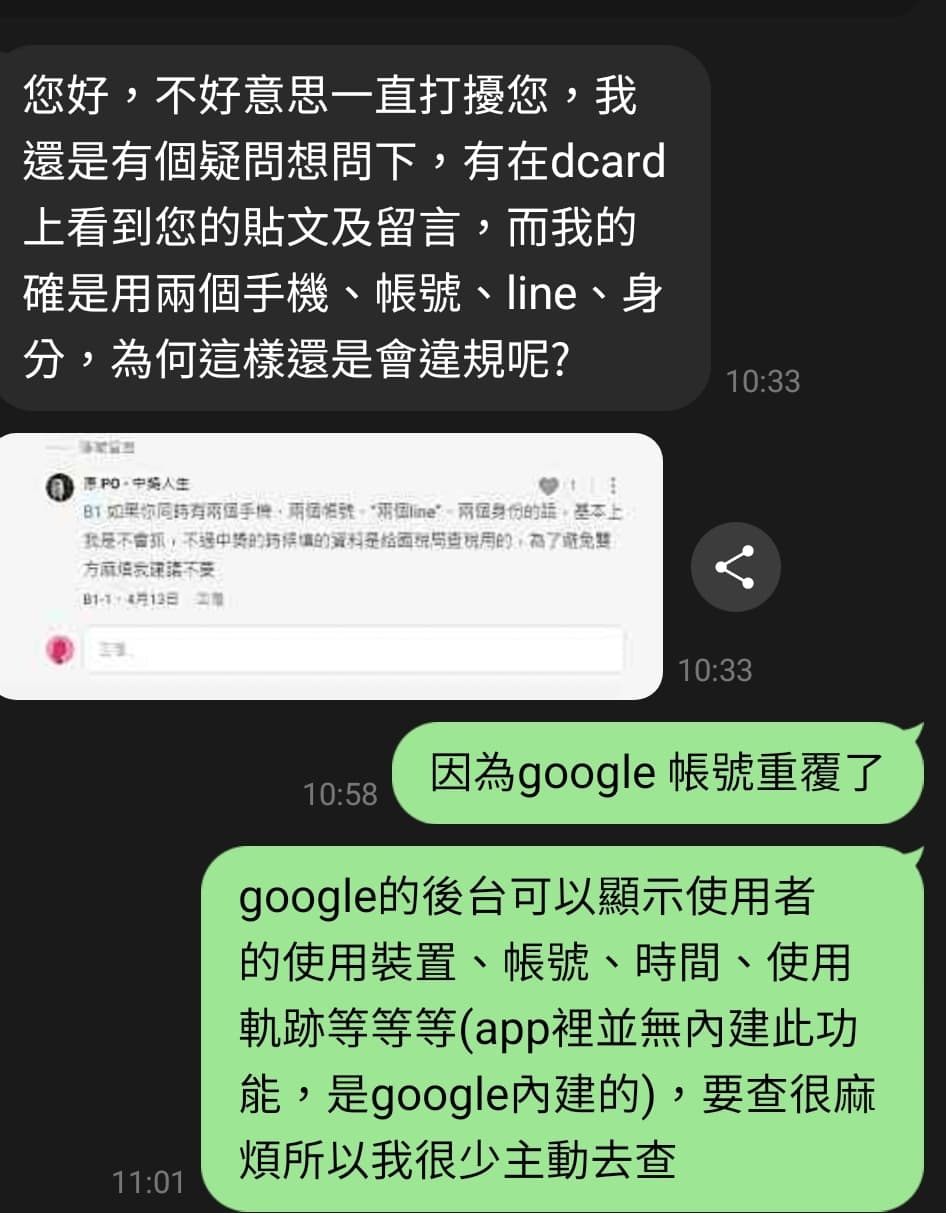Image resolution: width=946 pixels, height=1213 pixels.
Task: Tap the share icon beside the Dcard screenshot
Action: [735, 566]
